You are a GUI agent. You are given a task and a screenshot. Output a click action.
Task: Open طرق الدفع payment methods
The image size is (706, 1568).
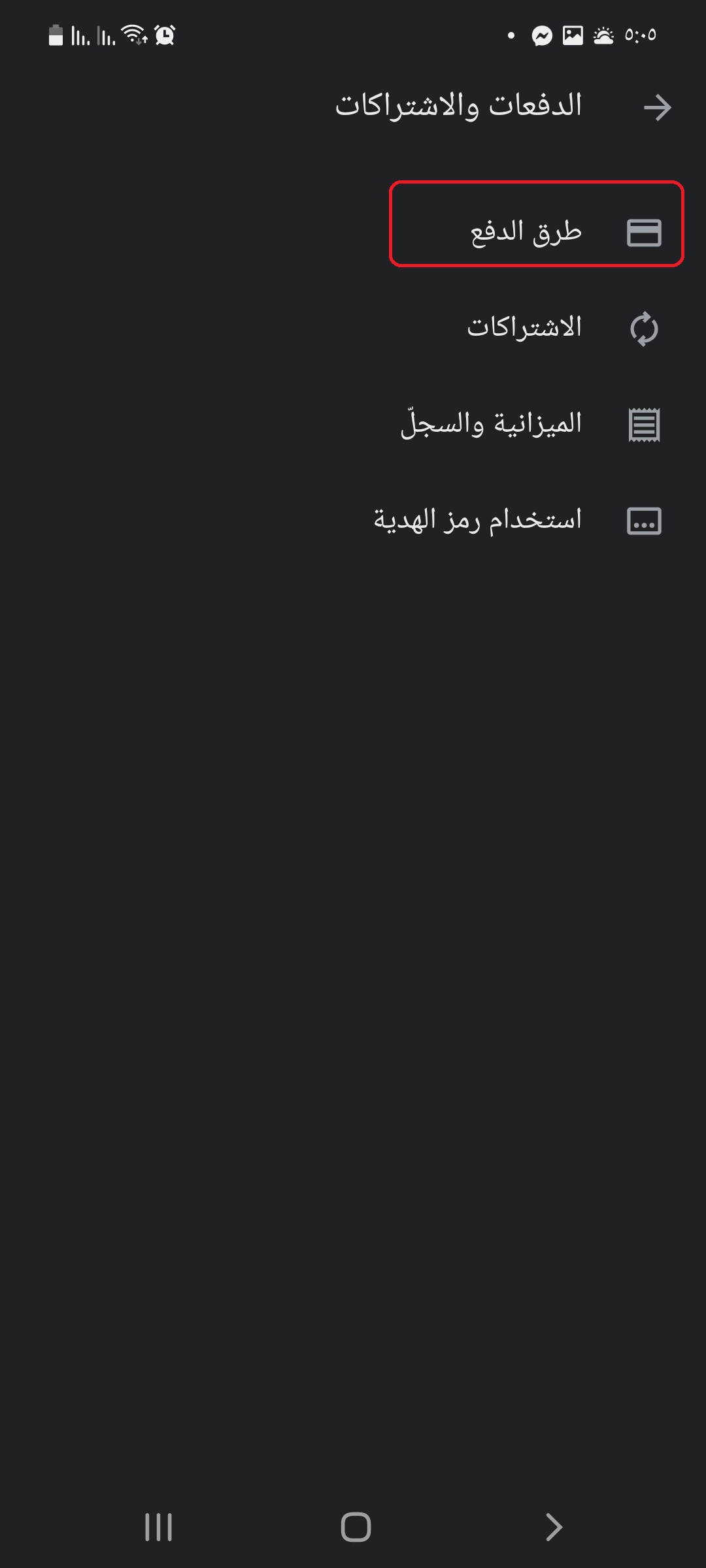click(x=536, y=224)
